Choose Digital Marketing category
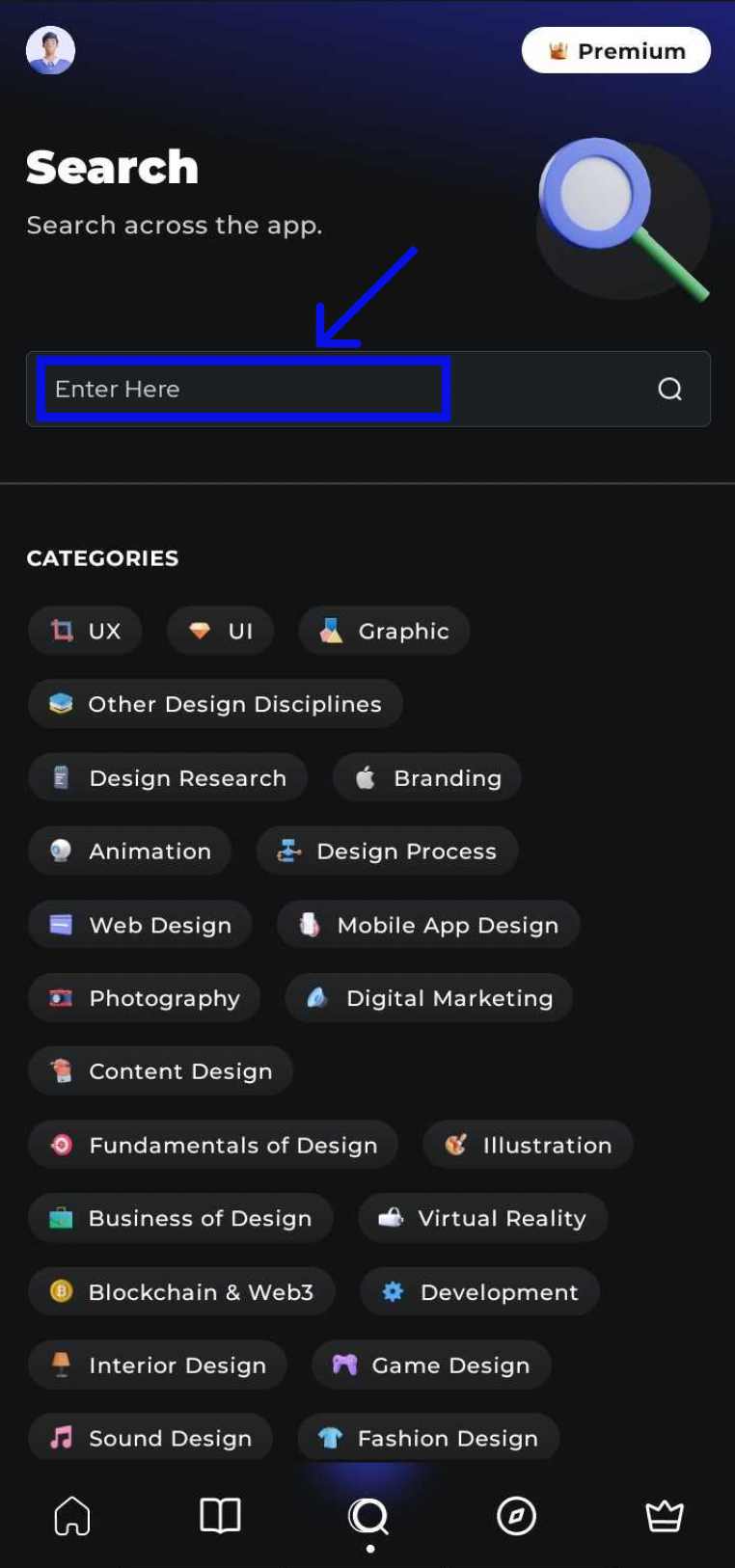This screenshot has width=735, height=1568. (429, 998)
